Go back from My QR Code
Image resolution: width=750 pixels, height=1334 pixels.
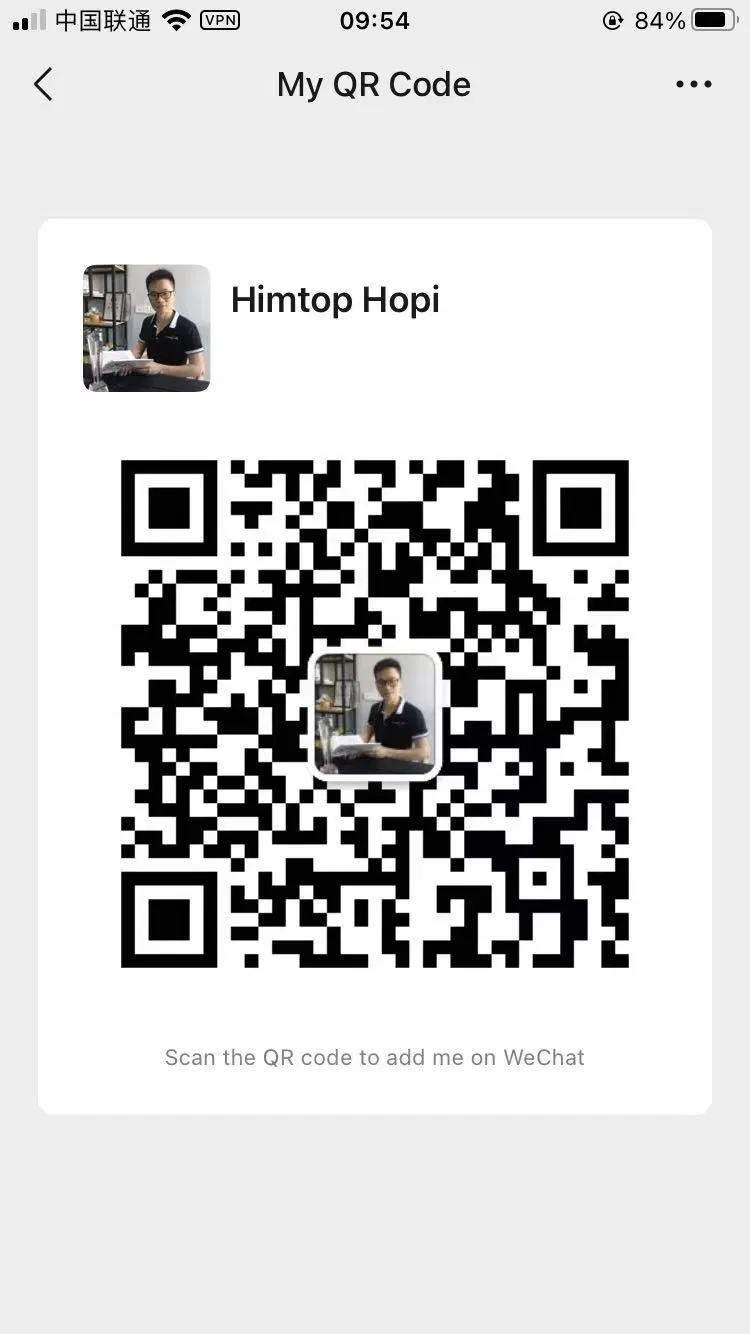(x=43, y=85)
